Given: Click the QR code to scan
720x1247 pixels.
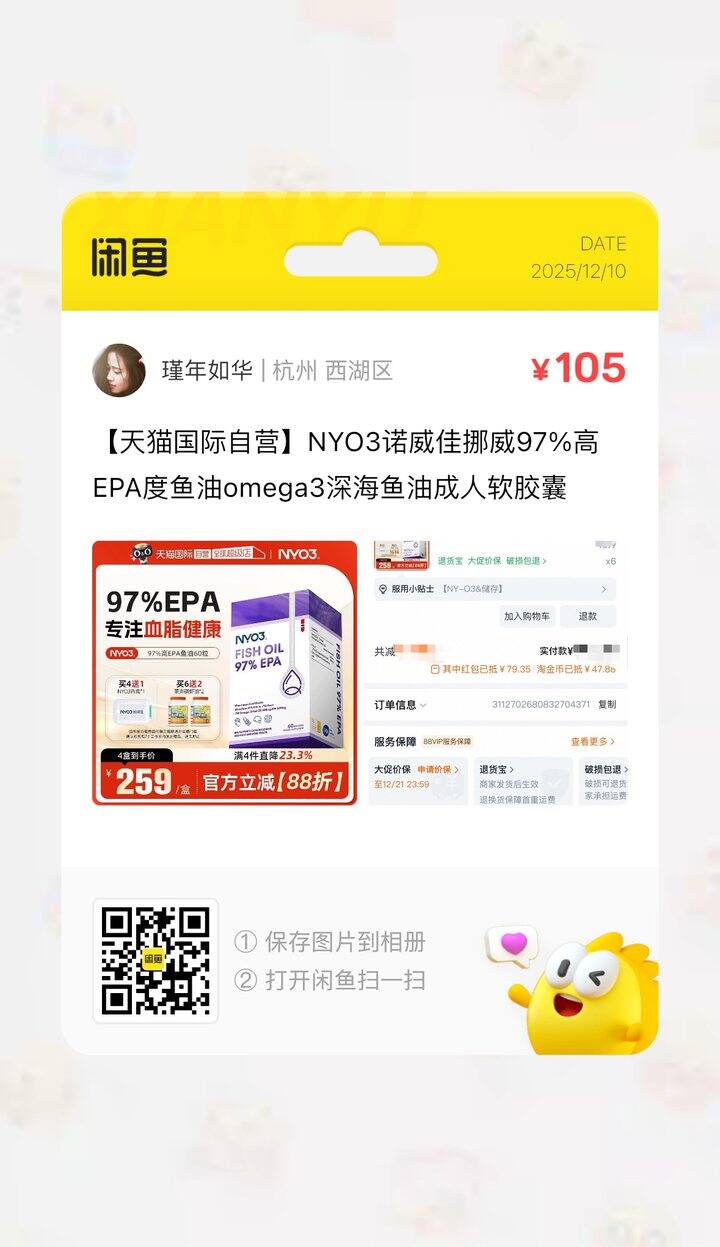Looking at the screenshot, I should coord(155,960).
